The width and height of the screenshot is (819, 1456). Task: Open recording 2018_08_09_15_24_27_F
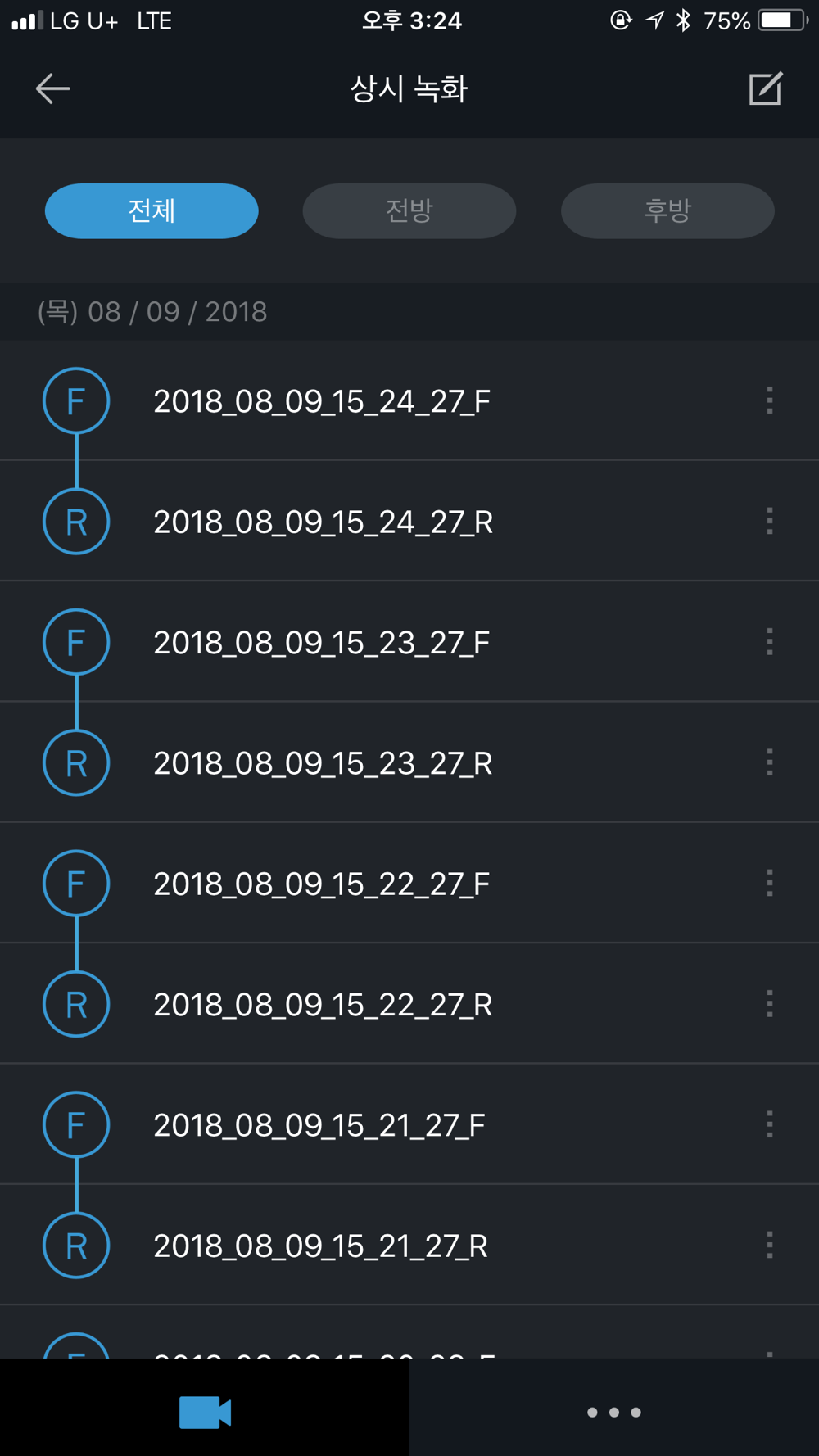pos(409,400)
